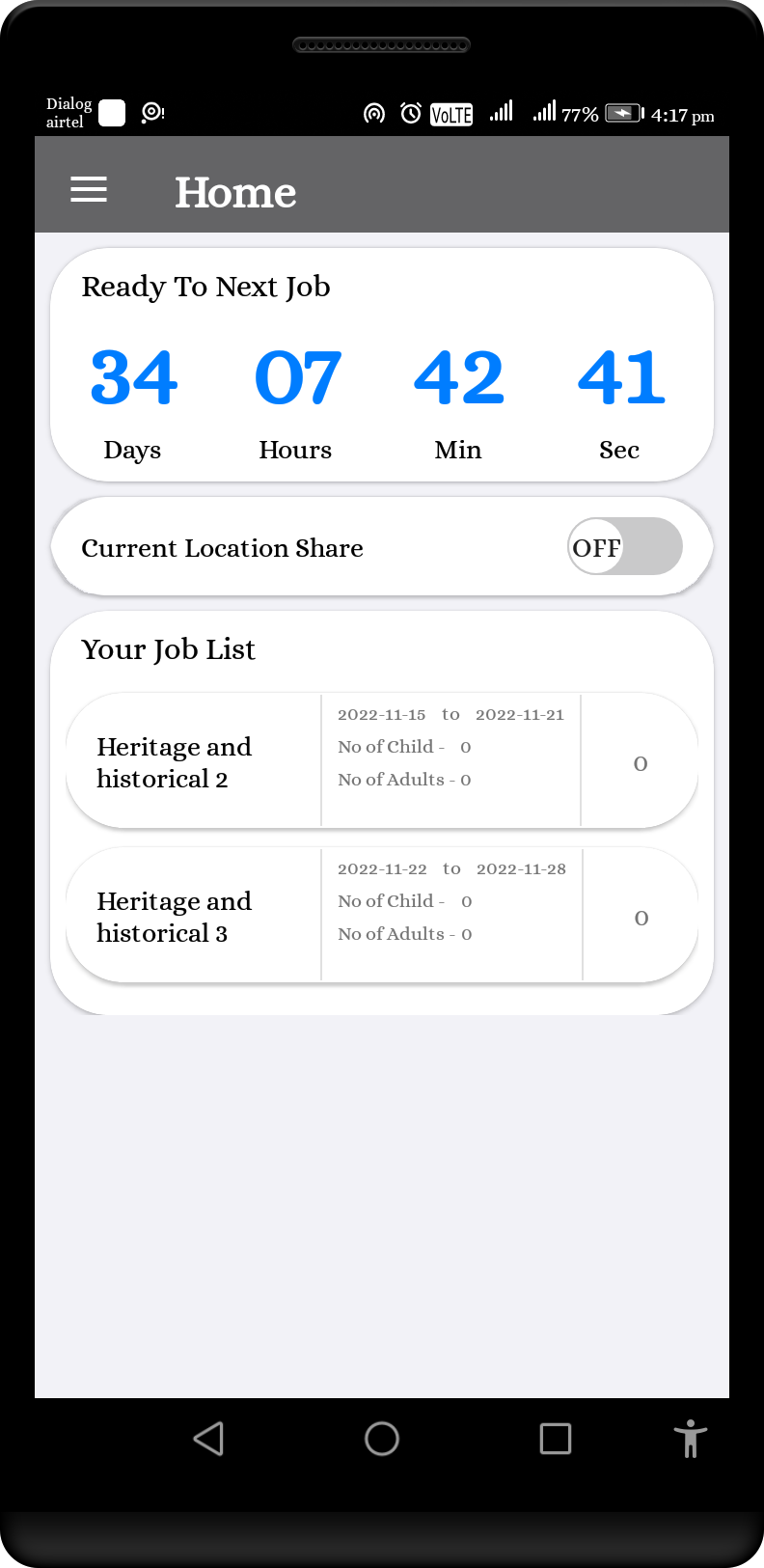Open the navigation drawer hamburger menu

click(x=89, y=190)
